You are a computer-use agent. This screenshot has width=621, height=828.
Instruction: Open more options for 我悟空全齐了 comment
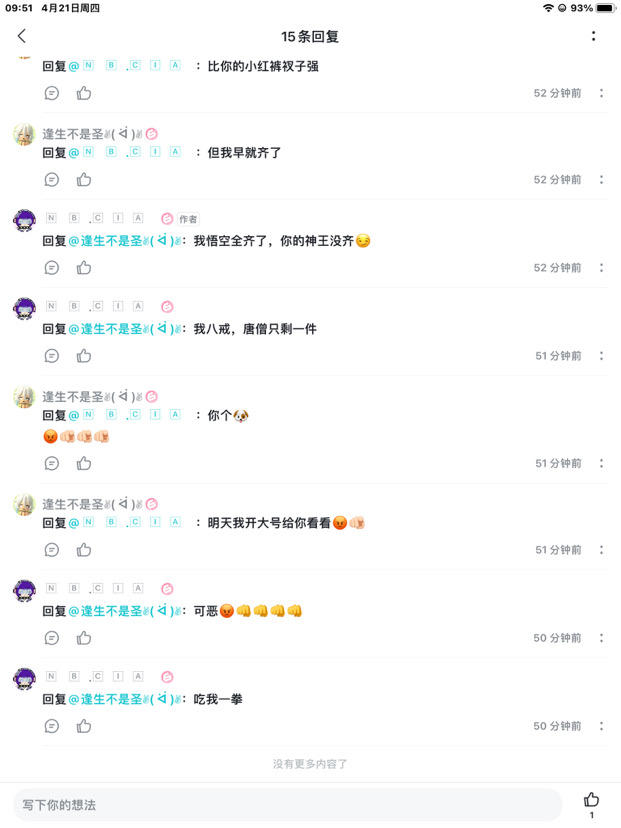[601, 268]
